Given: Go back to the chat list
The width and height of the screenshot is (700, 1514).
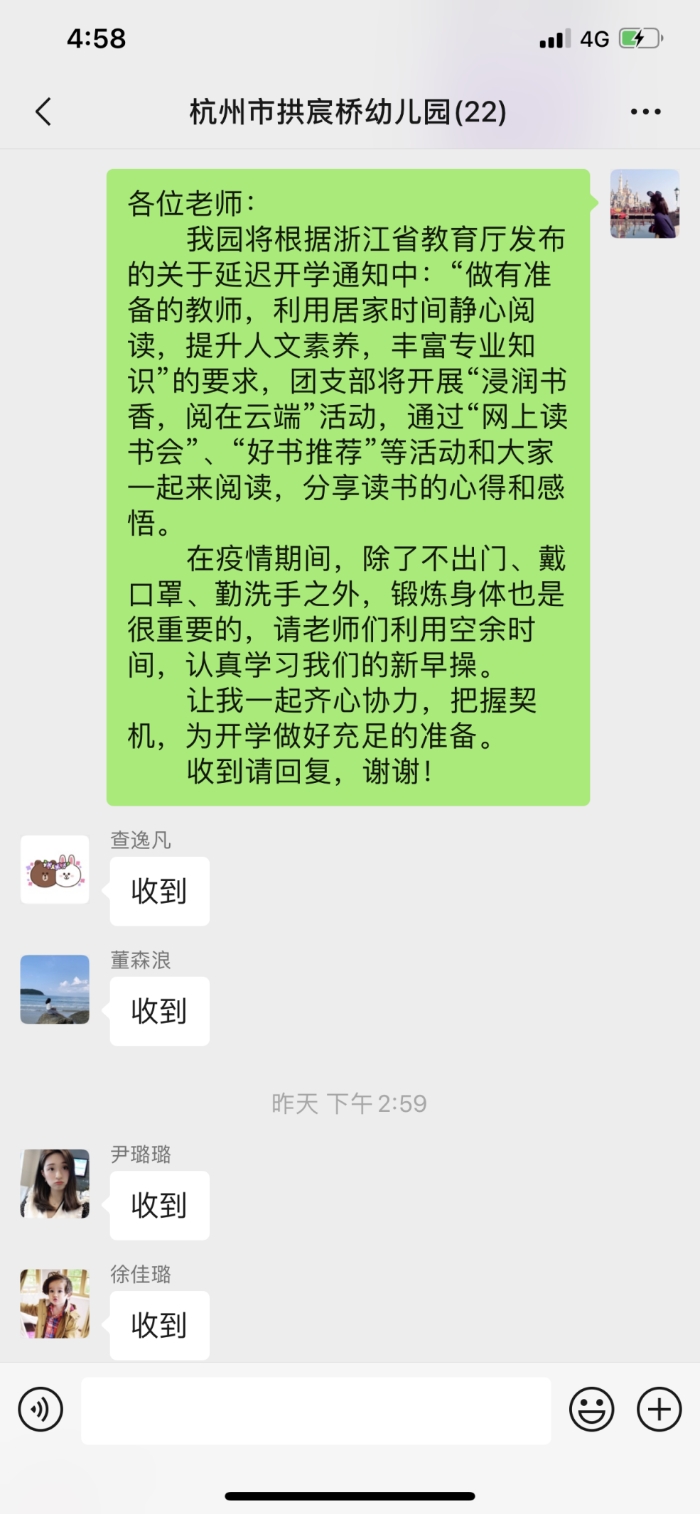Looking at the screenshot, I should point(43,111).
